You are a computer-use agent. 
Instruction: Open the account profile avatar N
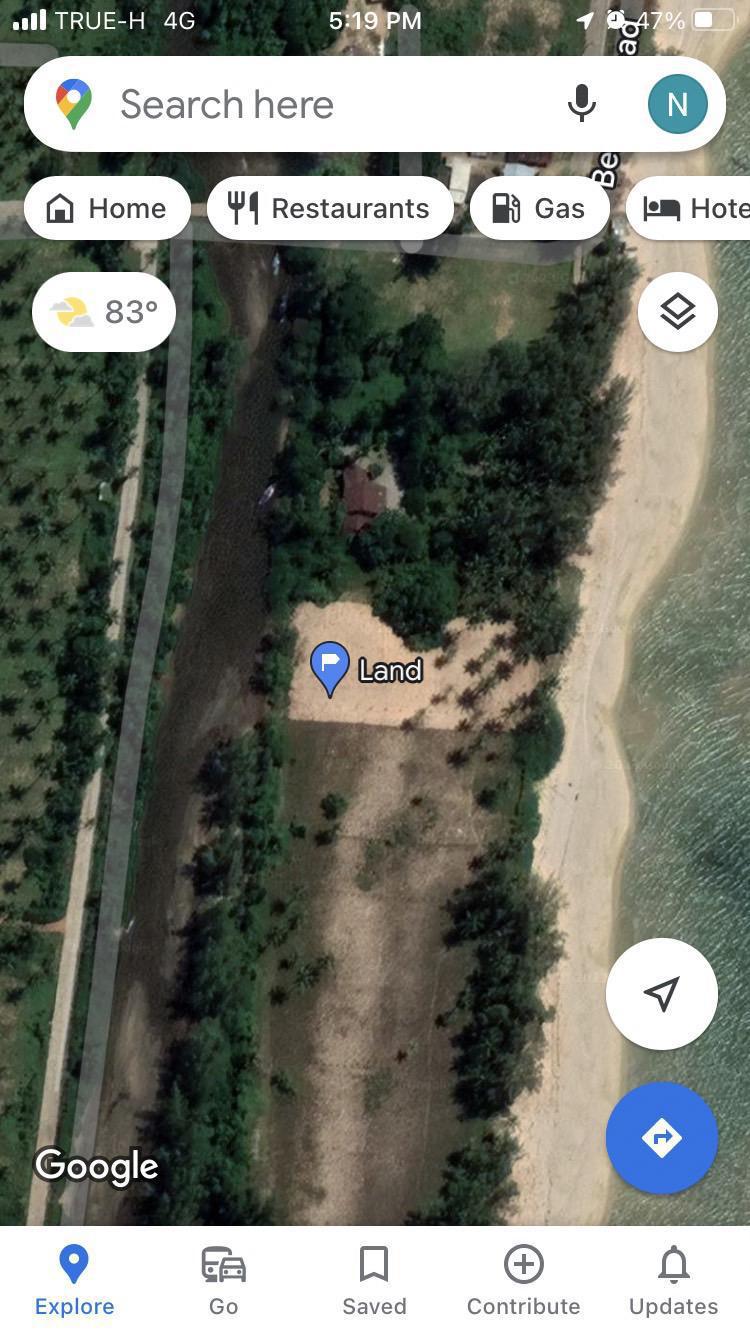677,104
